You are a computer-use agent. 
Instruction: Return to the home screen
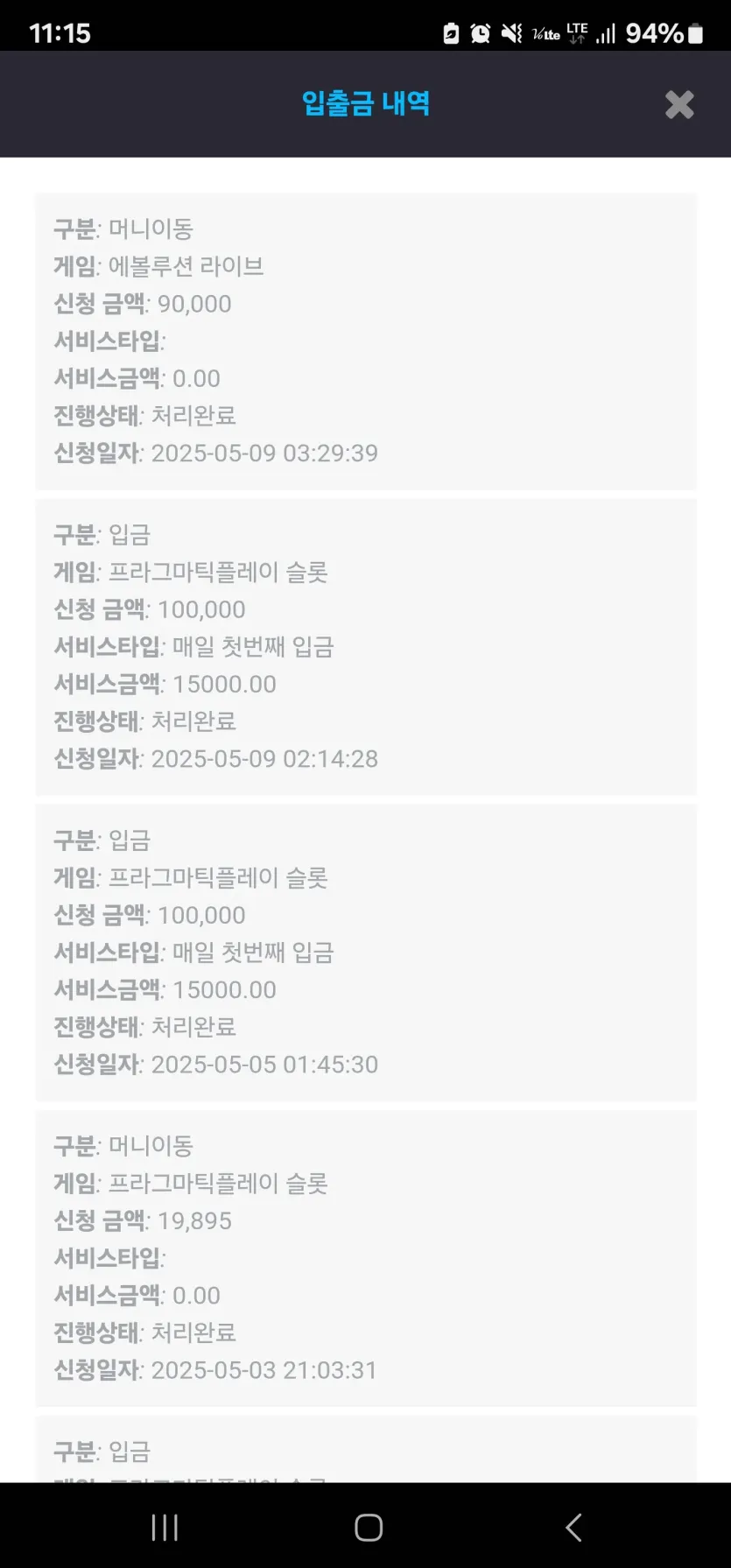pyautogui.click(x=369, y=1528)
